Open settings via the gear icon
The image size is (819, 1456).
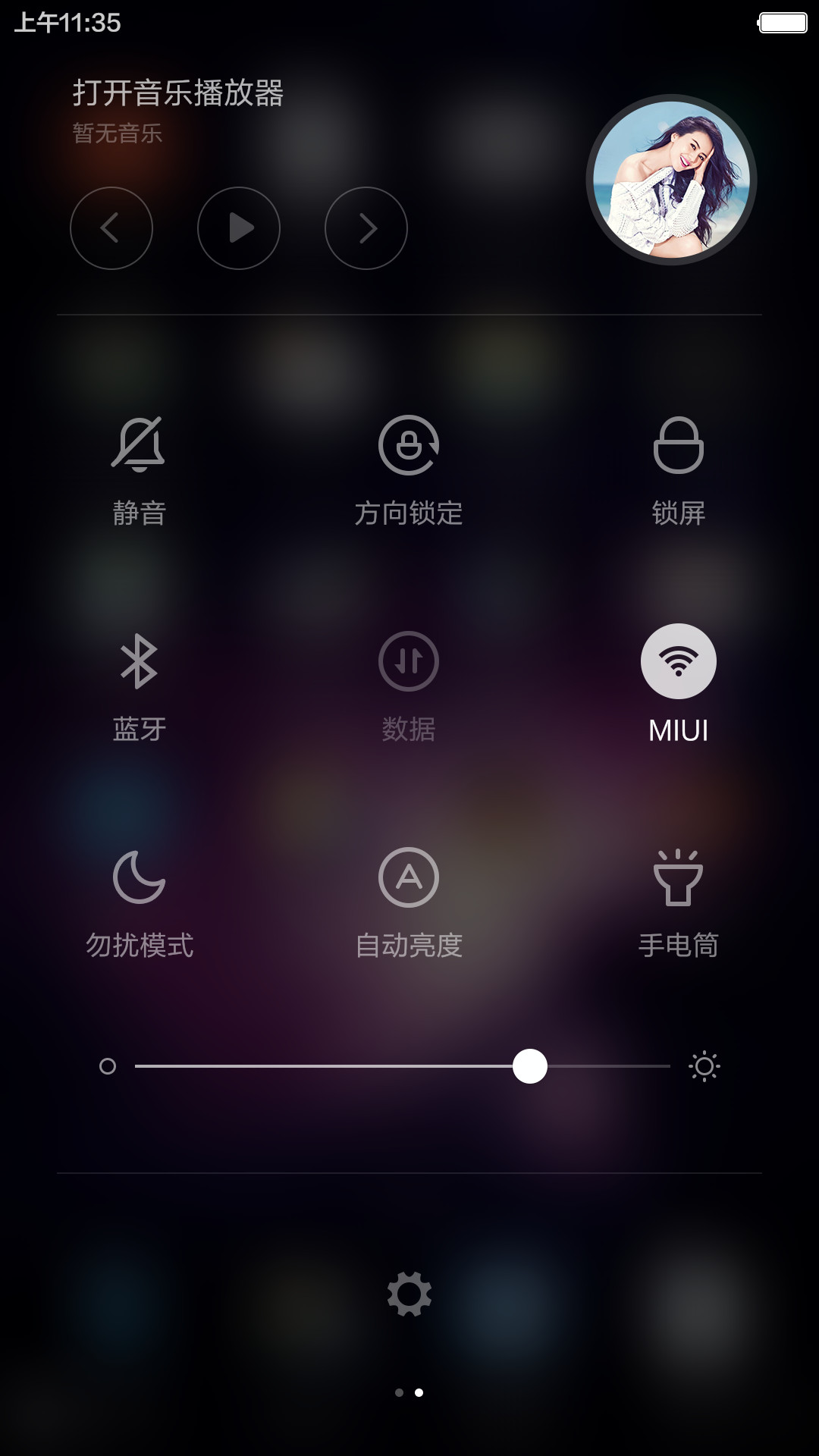pyautogui.click(x=409, y=1294)
